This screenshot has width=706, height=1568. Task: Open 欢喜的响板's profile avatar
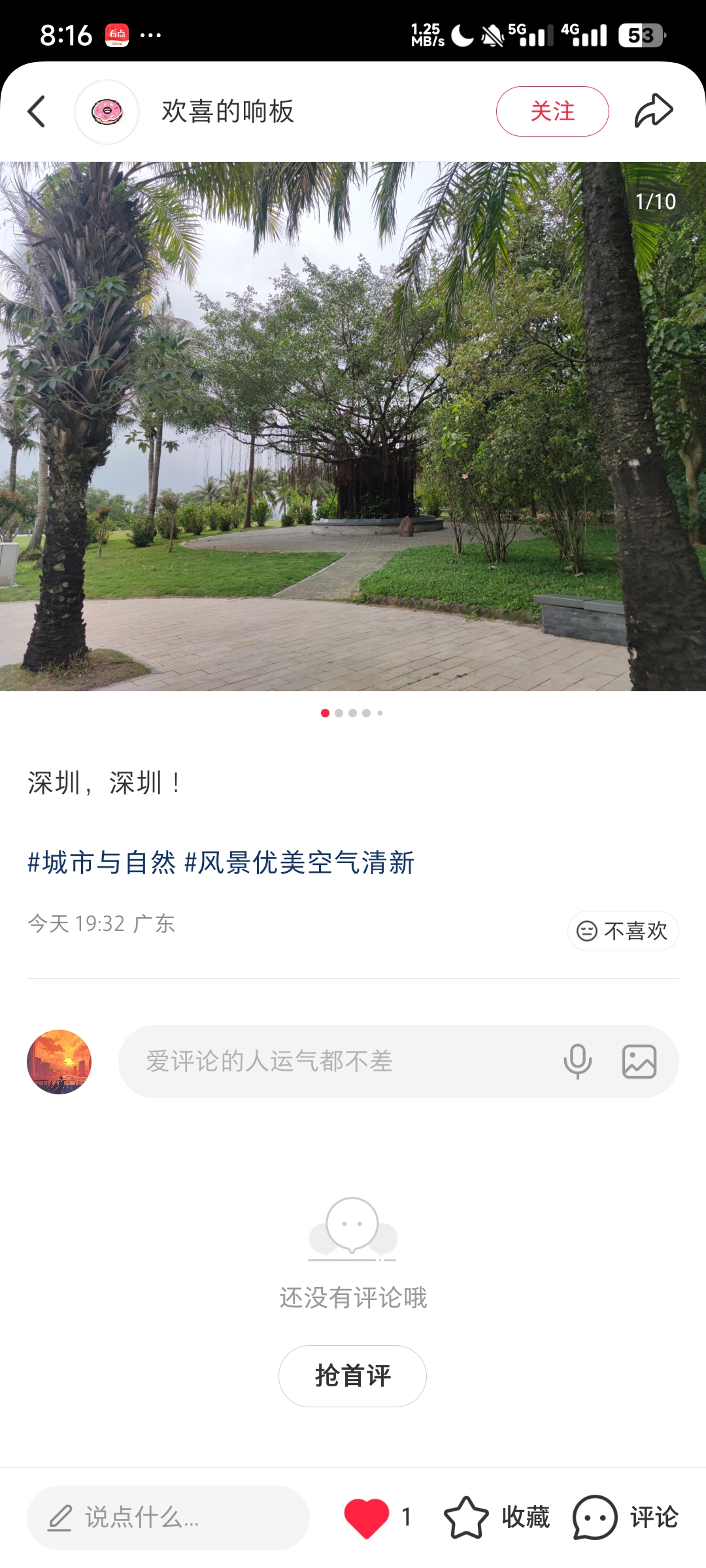tap(107, 112)
